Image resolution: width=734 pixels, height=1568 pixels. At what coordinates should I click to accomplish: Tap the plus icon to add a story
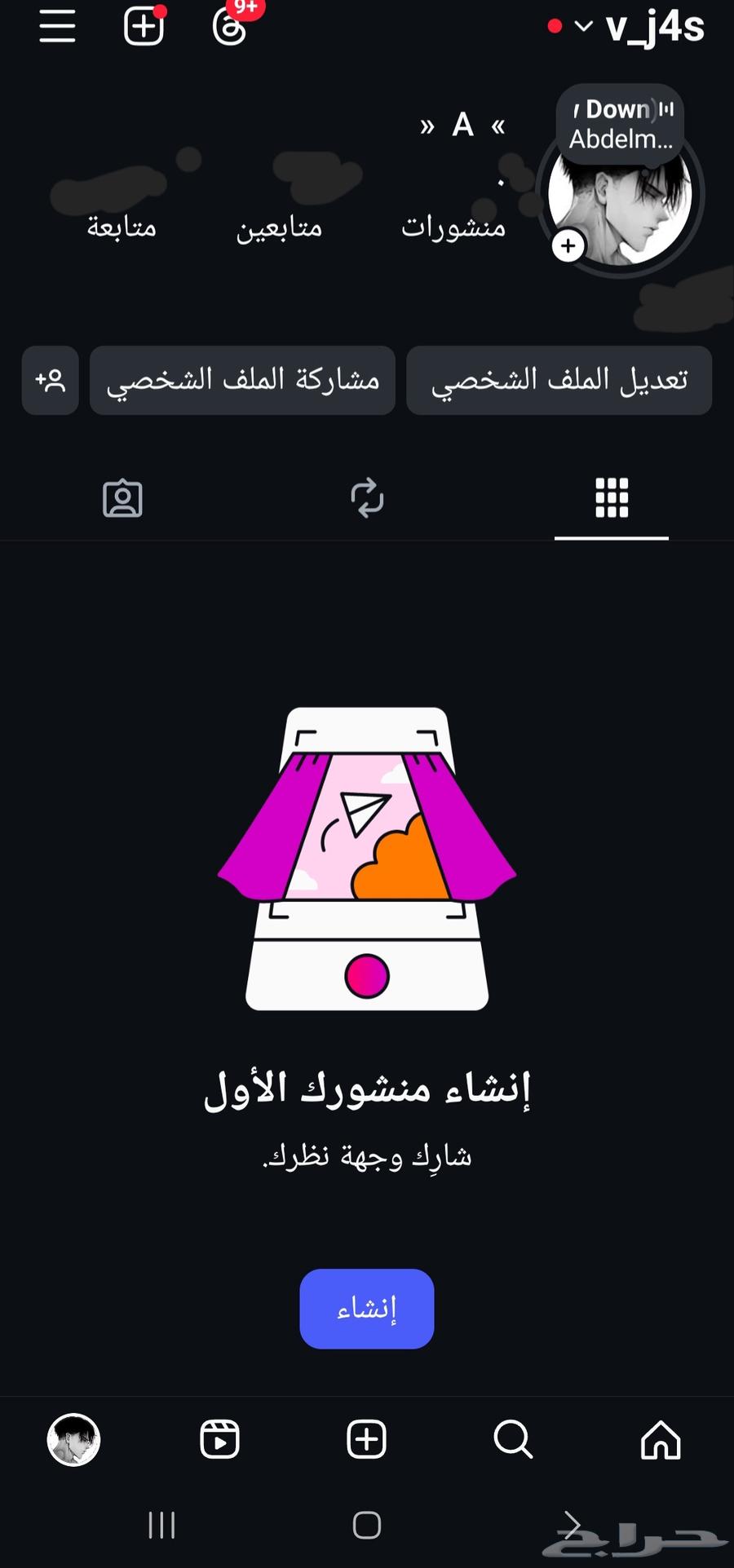(568, 245)
